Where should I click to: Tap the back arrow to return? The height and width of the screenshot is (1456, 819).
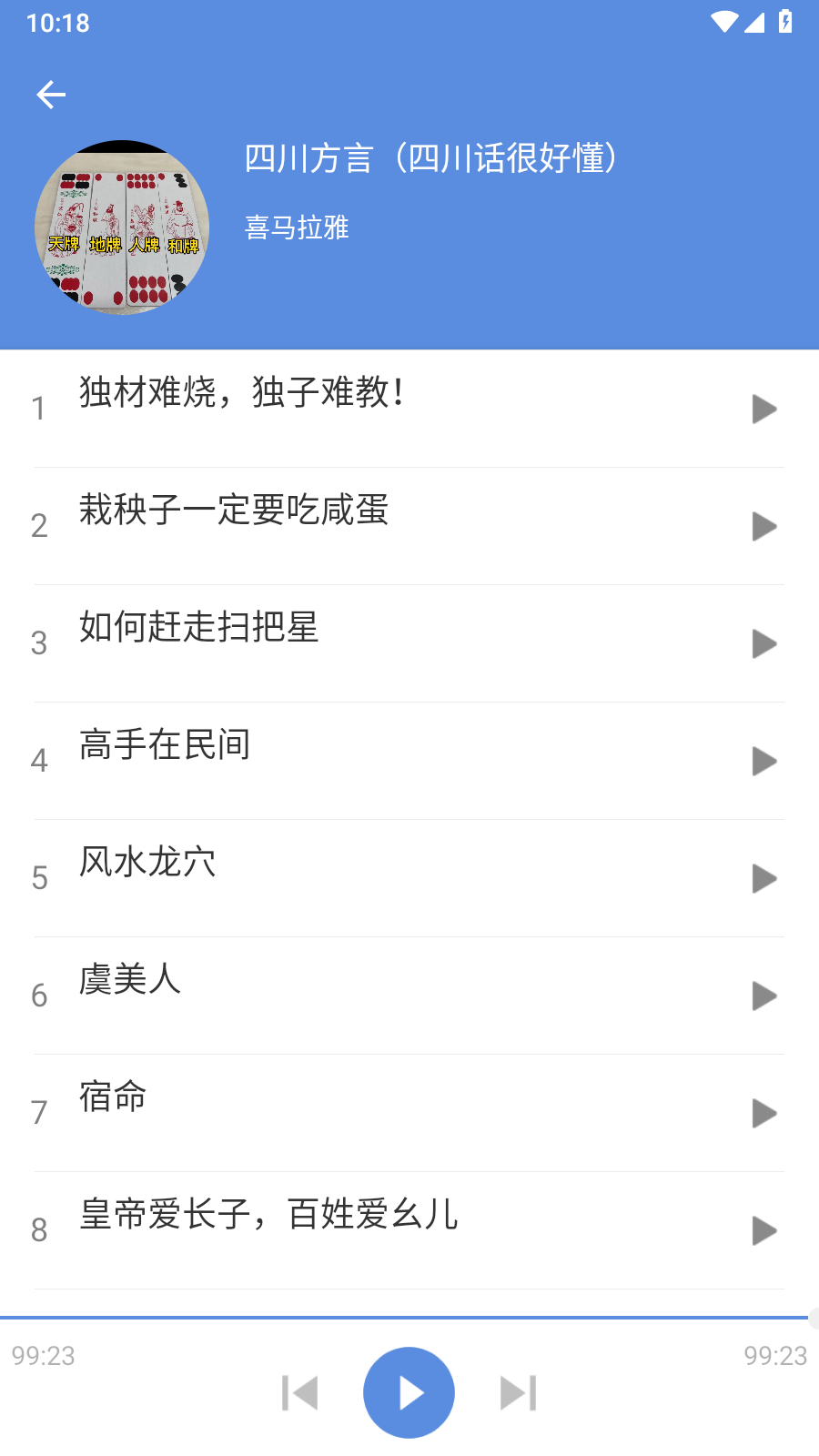[51, 94]
